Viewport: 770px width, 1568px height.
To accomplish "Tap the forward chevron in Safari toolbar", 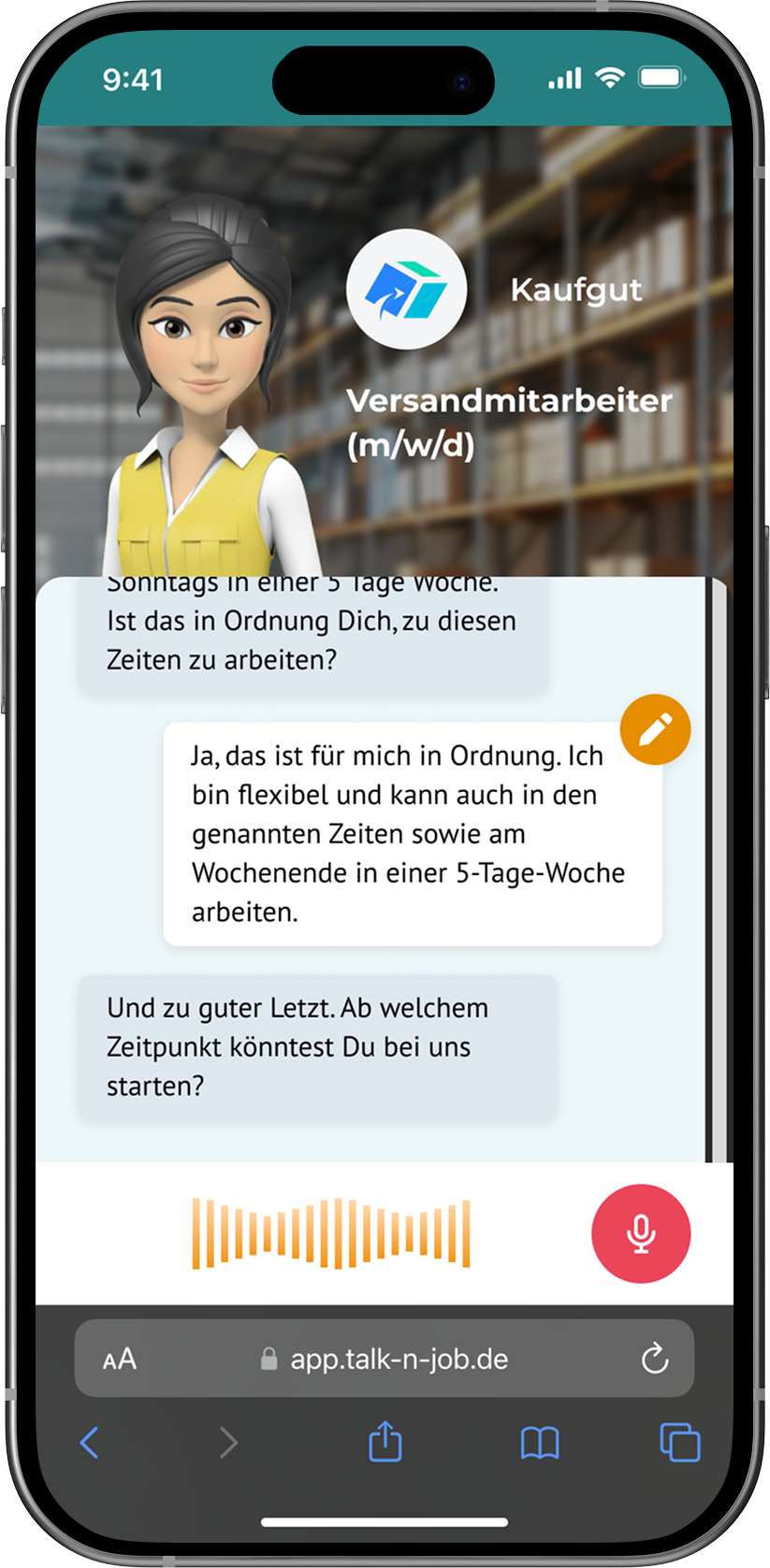I will coord(228,1442).
